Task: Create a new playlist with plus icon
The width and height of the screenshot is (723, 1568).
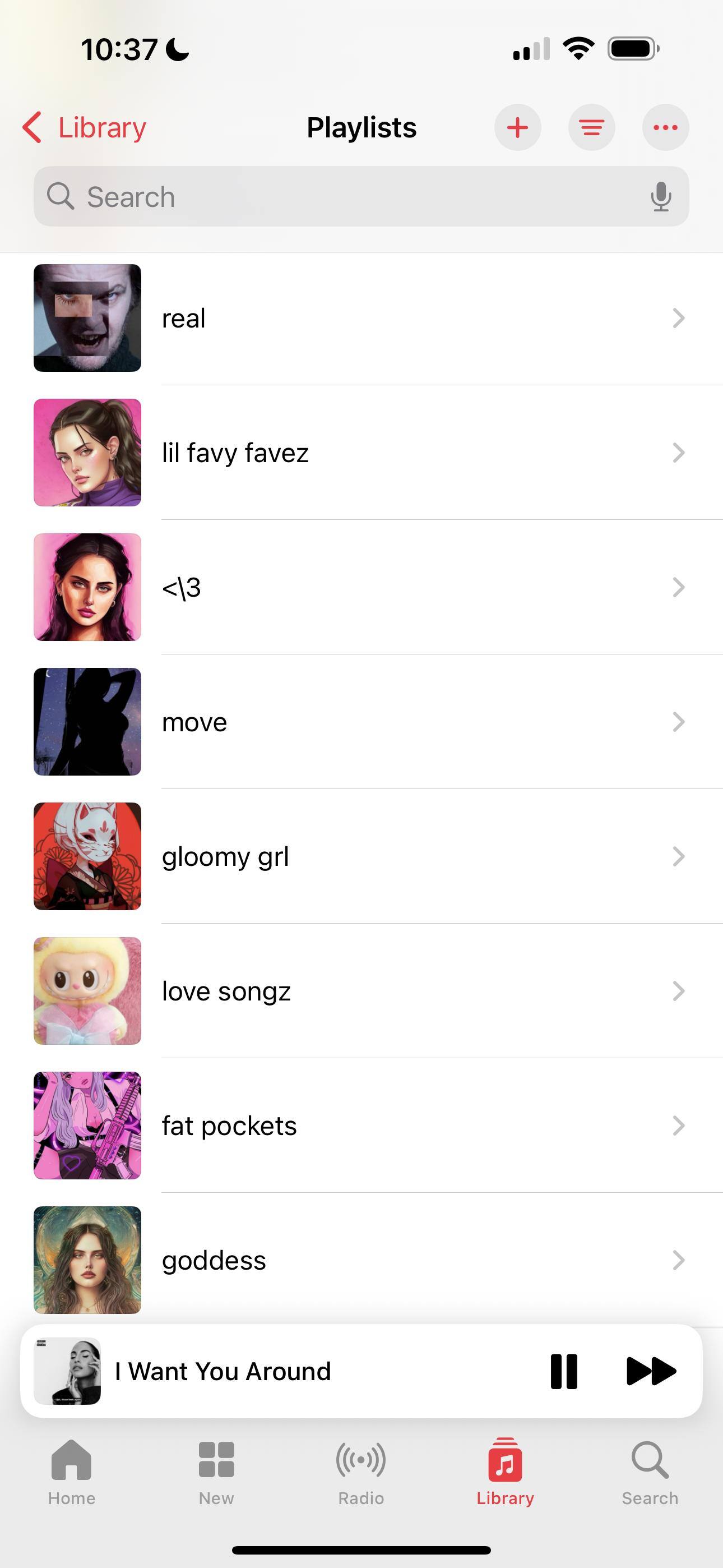Action: coord(517,128)
